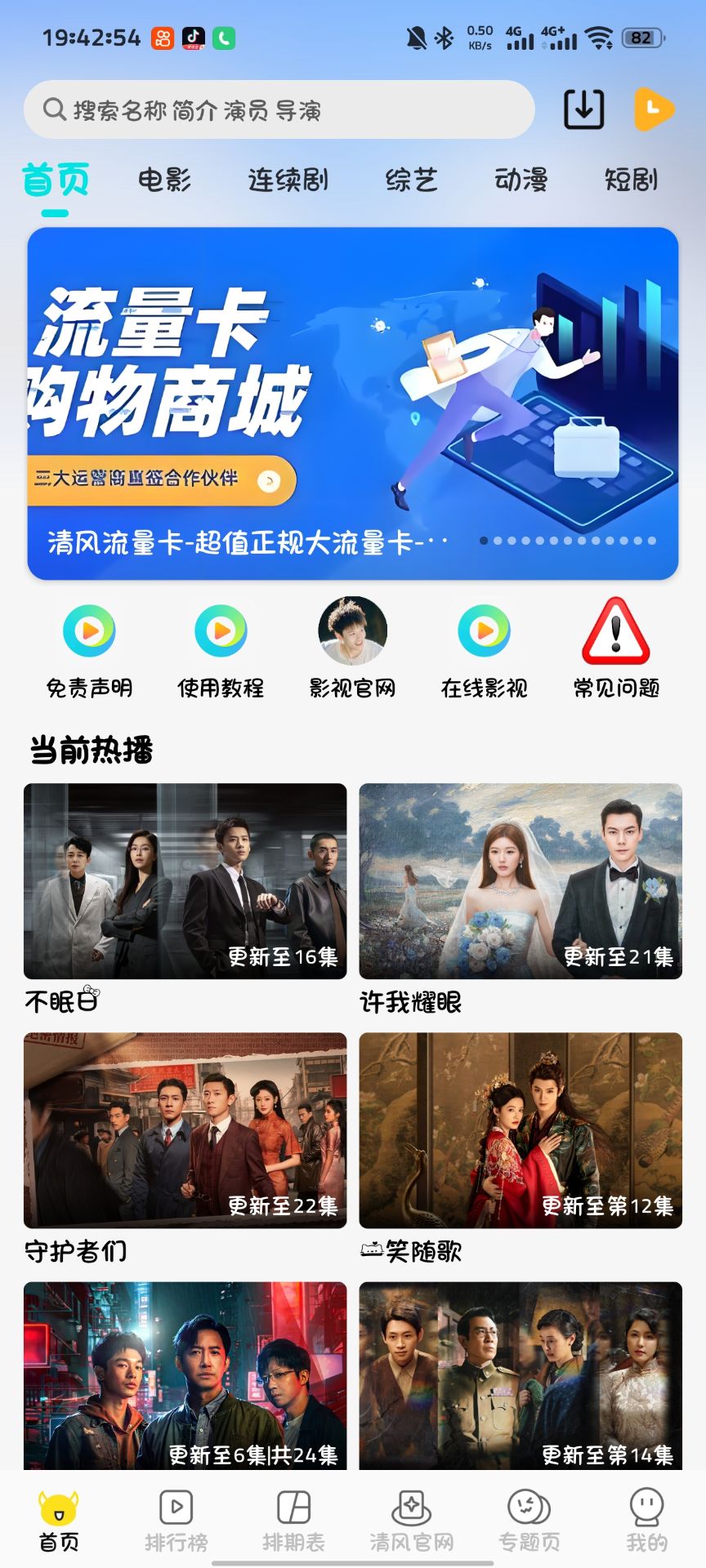706x1568 pixels.
Task: Open the yellow play history icon
Action: point(654,109)
